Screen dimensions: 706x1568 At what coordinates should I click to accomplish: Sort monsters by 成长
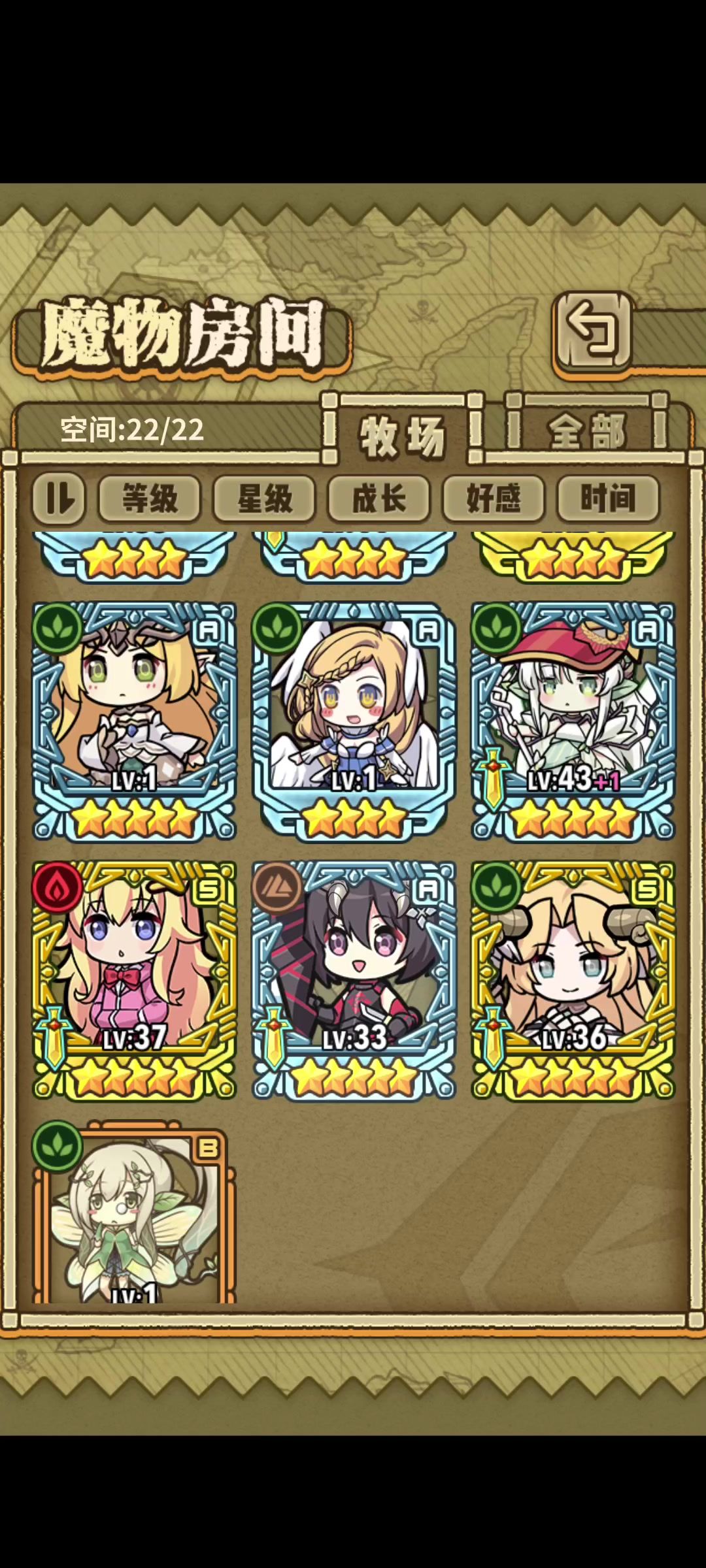click(378, 499)
